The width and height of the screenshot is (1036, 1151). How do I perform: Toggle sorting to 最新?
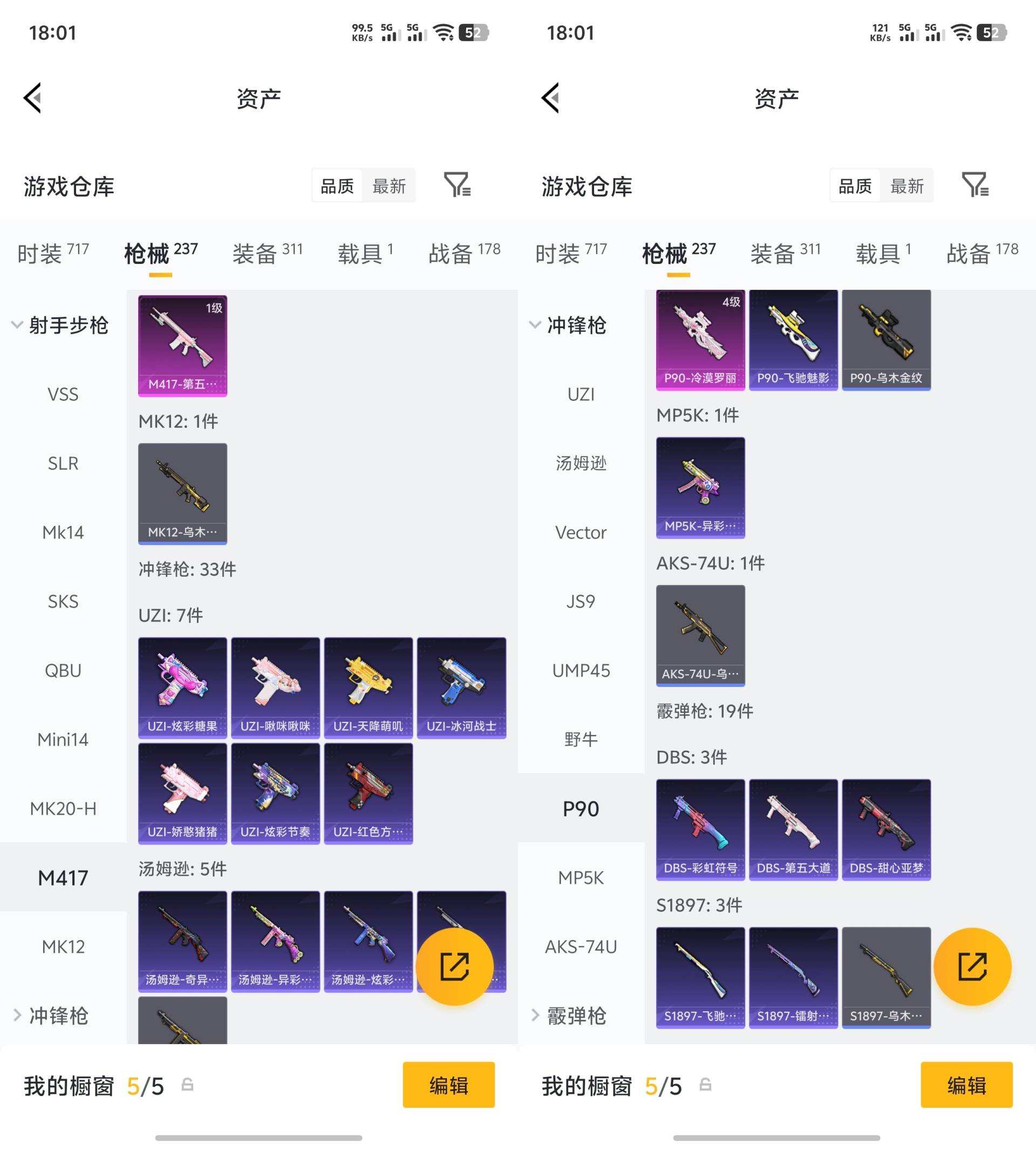[x=389, y=185]
